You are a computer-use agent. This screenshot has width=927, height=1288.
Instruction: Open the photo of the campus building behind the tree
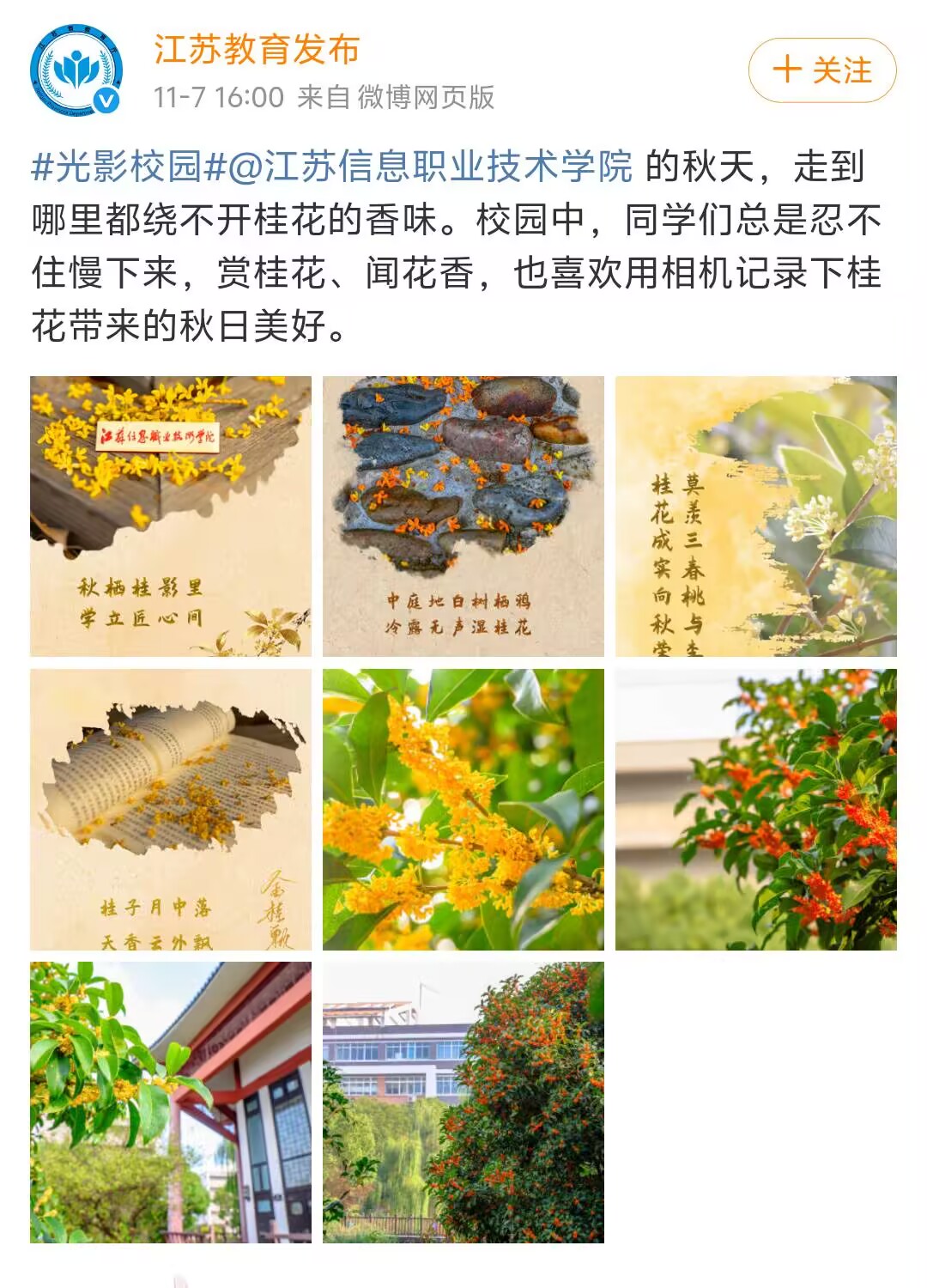[463, 1102]
